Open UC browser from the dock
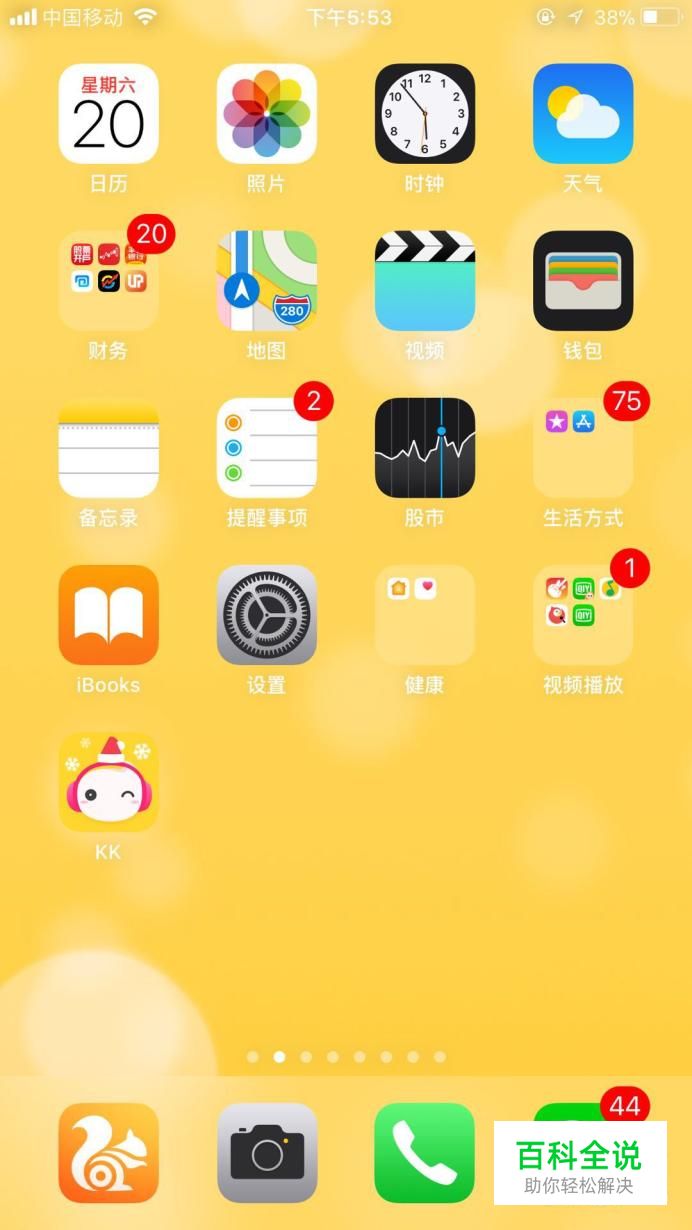The height and width of the screenshot is (1230, 692). tap(108, 1153)
